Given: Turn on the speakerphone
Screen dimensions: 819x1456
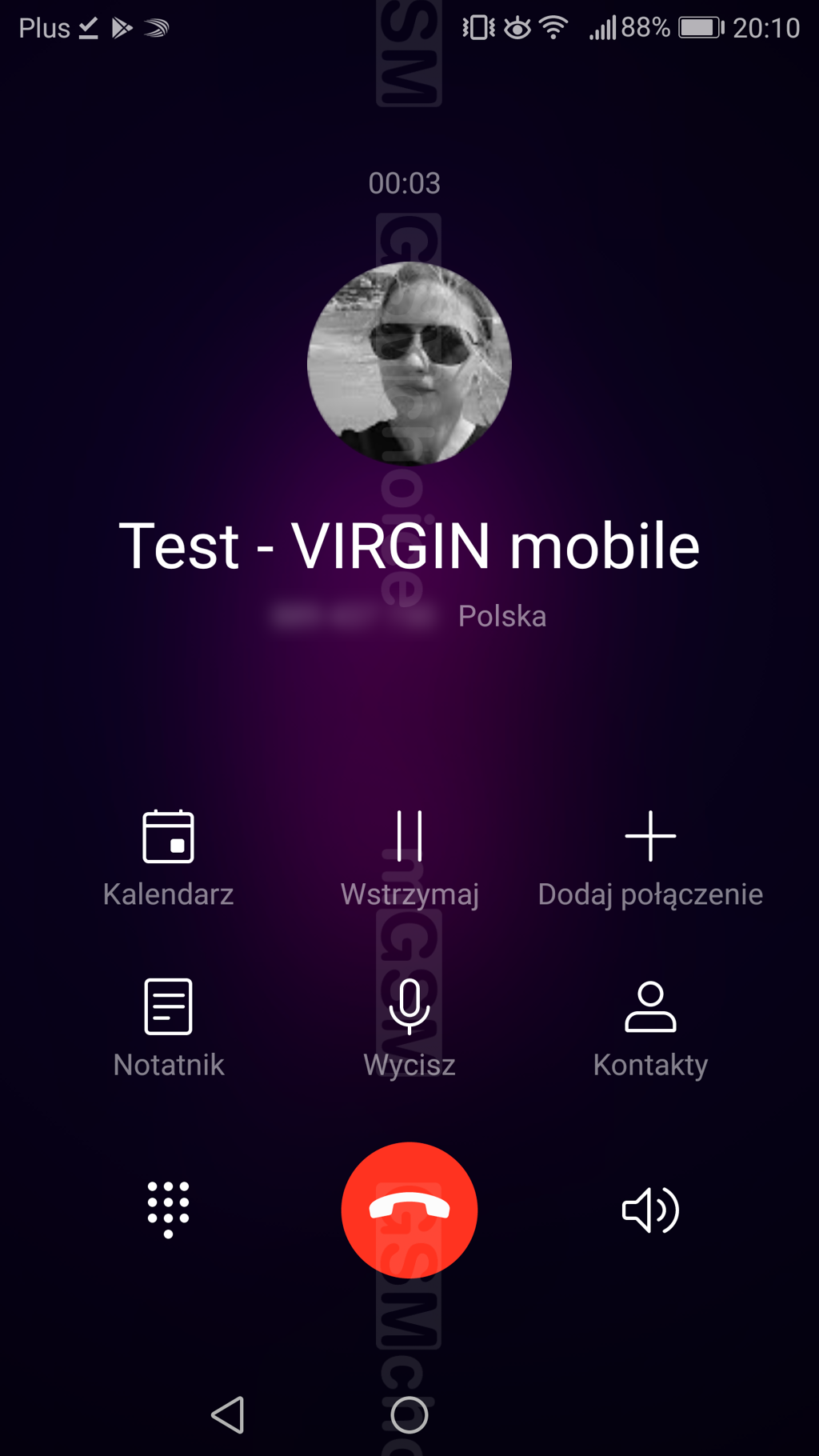Looking at the screenshot, I should (x=650, y=1209).
